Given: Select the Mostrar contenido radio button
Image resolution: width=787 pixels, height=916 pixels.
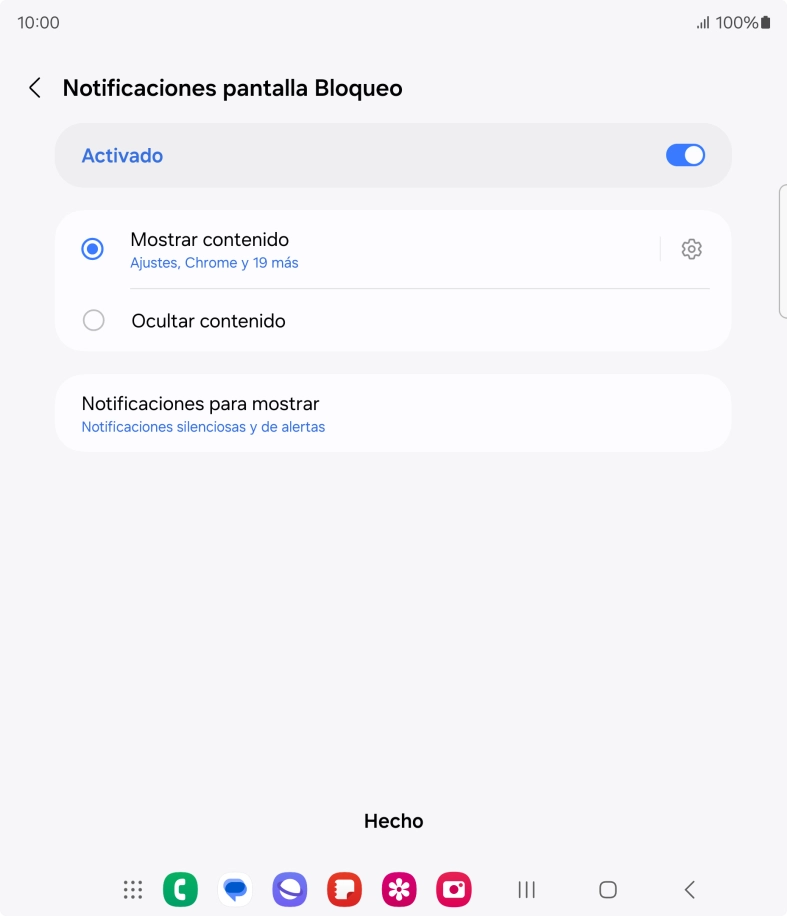Looking at the screenshot, I should (x=92, y=248).
